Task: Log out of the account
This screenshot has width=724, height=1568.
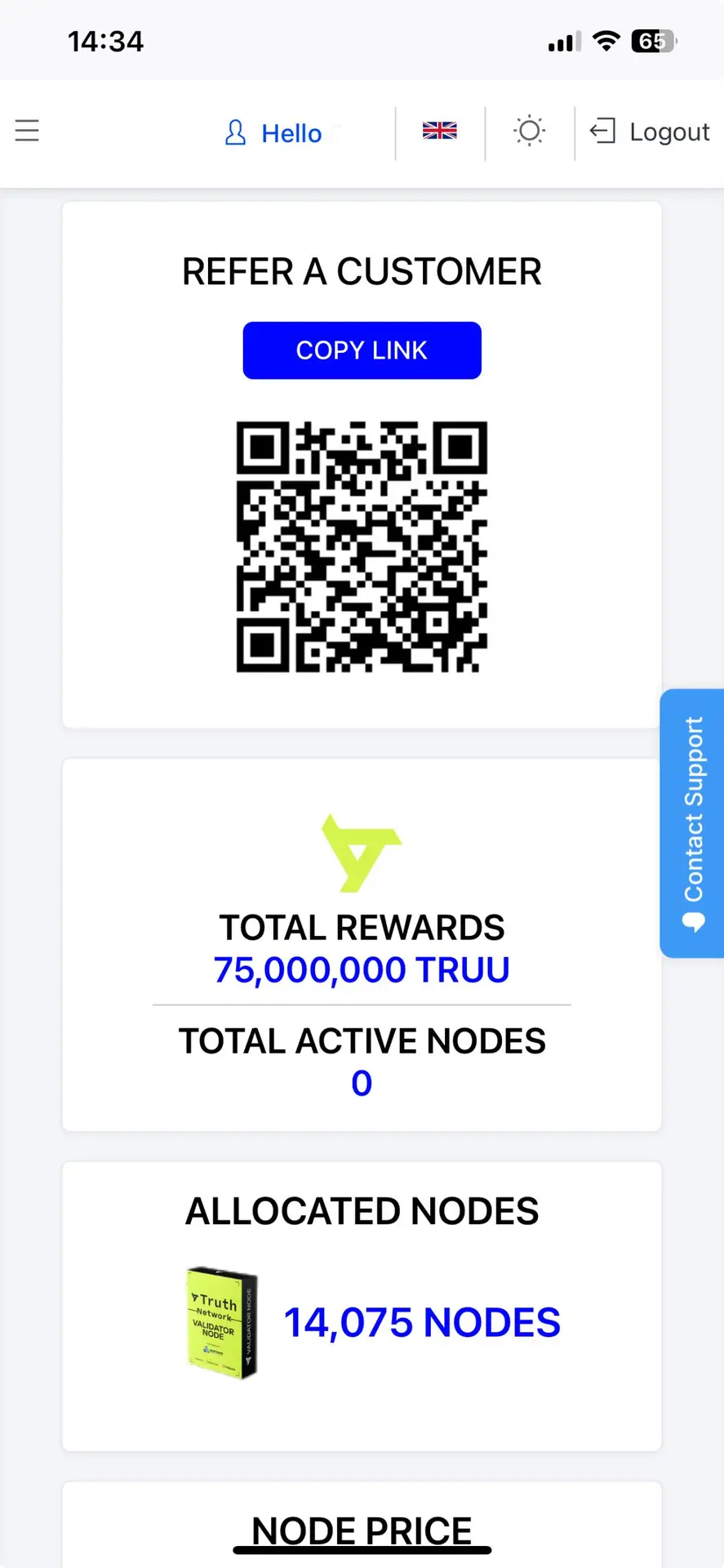Action: point(650,131)
